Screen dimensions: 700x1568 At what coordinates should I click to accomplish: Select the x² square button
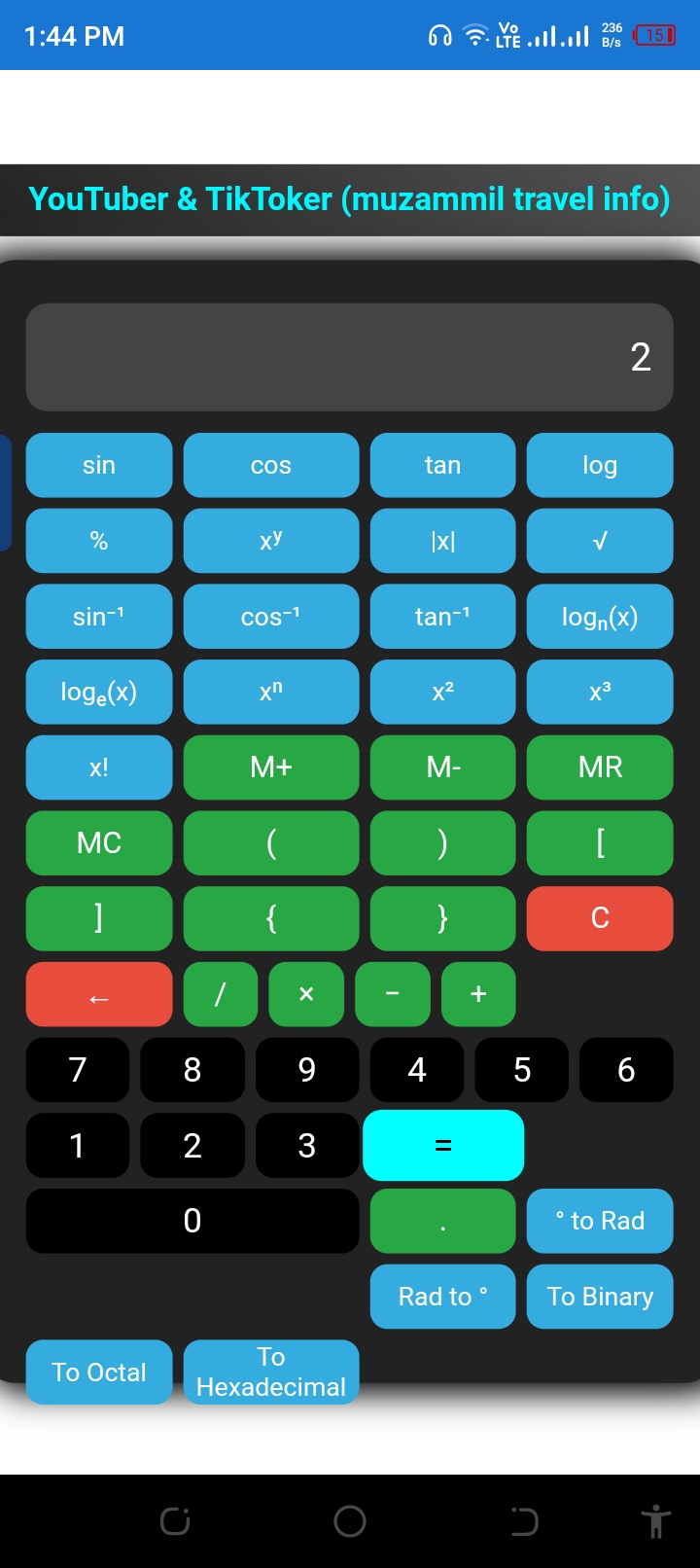pyautogui.click(x=442, y=692)
